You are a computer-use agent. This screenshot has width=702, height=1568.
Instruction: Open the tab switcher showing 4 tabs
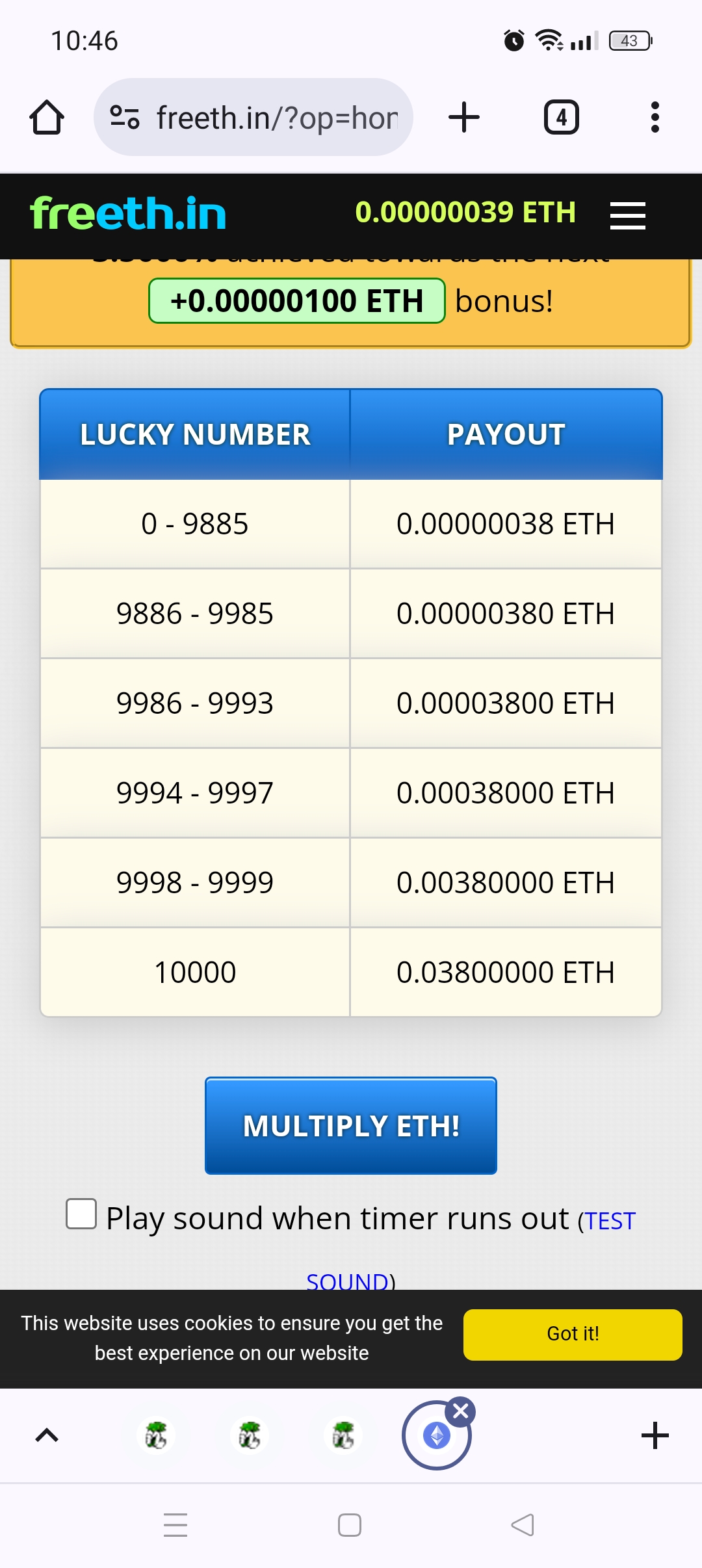click(561, 118)
